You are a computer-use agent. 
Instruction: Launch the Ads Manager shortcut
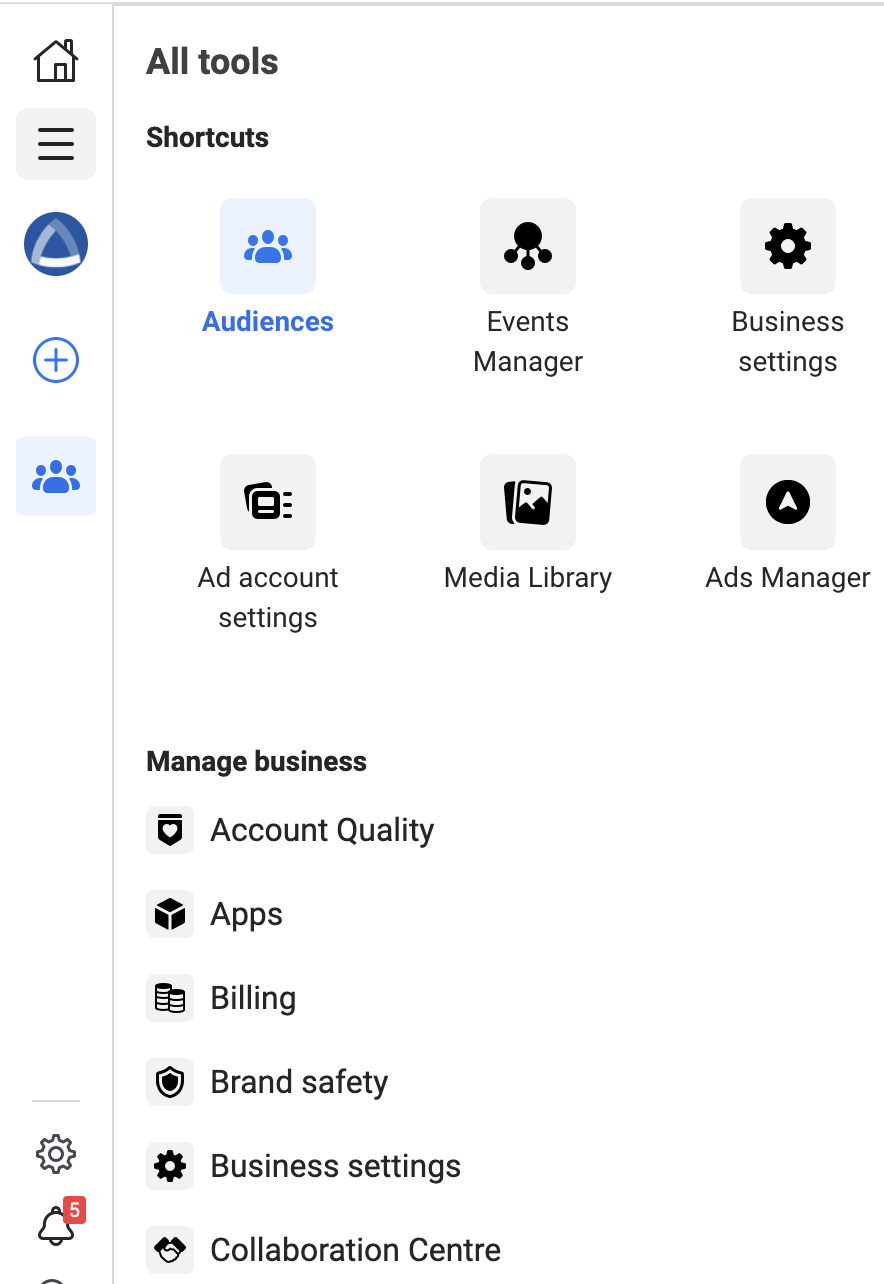click(x=788, y=503)
